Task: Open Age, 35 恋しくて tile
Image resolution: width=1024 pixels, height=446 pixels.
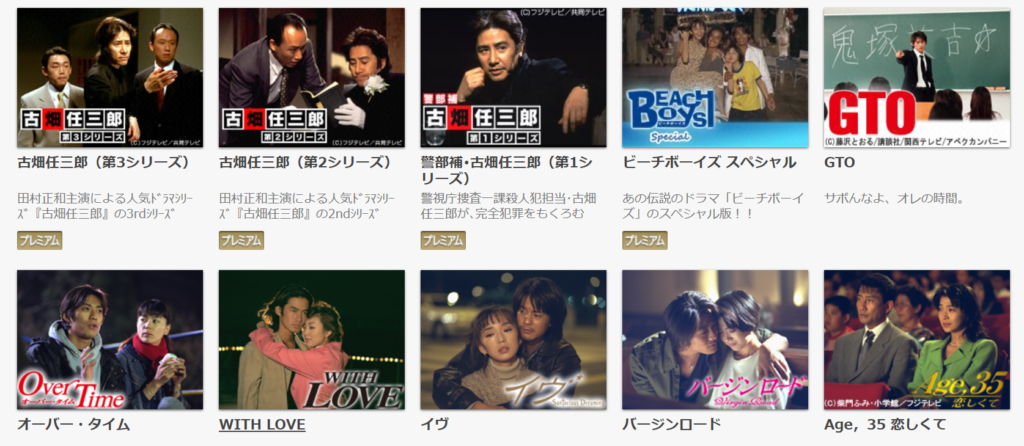Action: click(x=916, y=340)
